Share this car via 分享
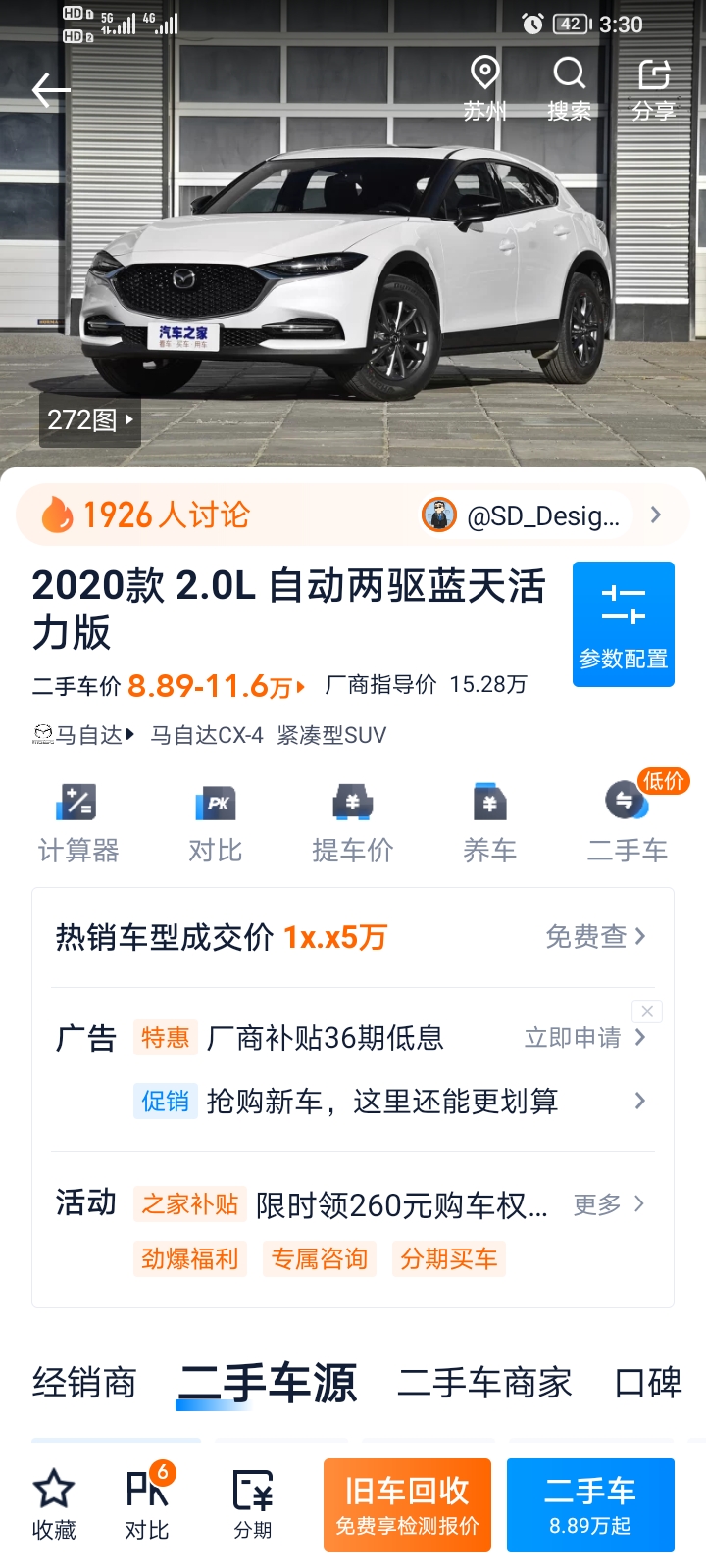The image size is (706, 1568). click(654, 89)
